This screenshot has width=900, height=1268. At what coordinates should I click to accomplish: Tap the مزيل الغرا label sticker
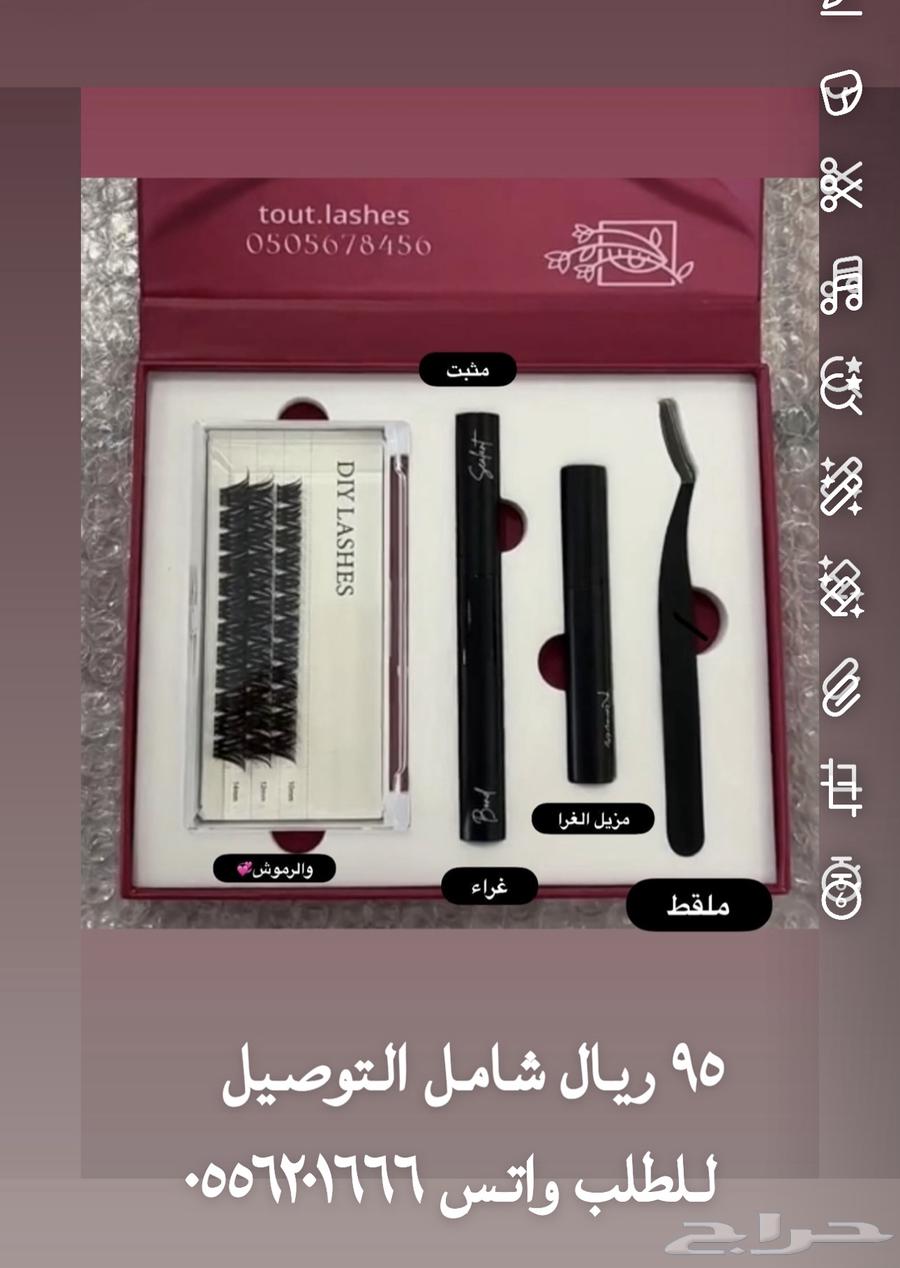click(x=591, y=820)
